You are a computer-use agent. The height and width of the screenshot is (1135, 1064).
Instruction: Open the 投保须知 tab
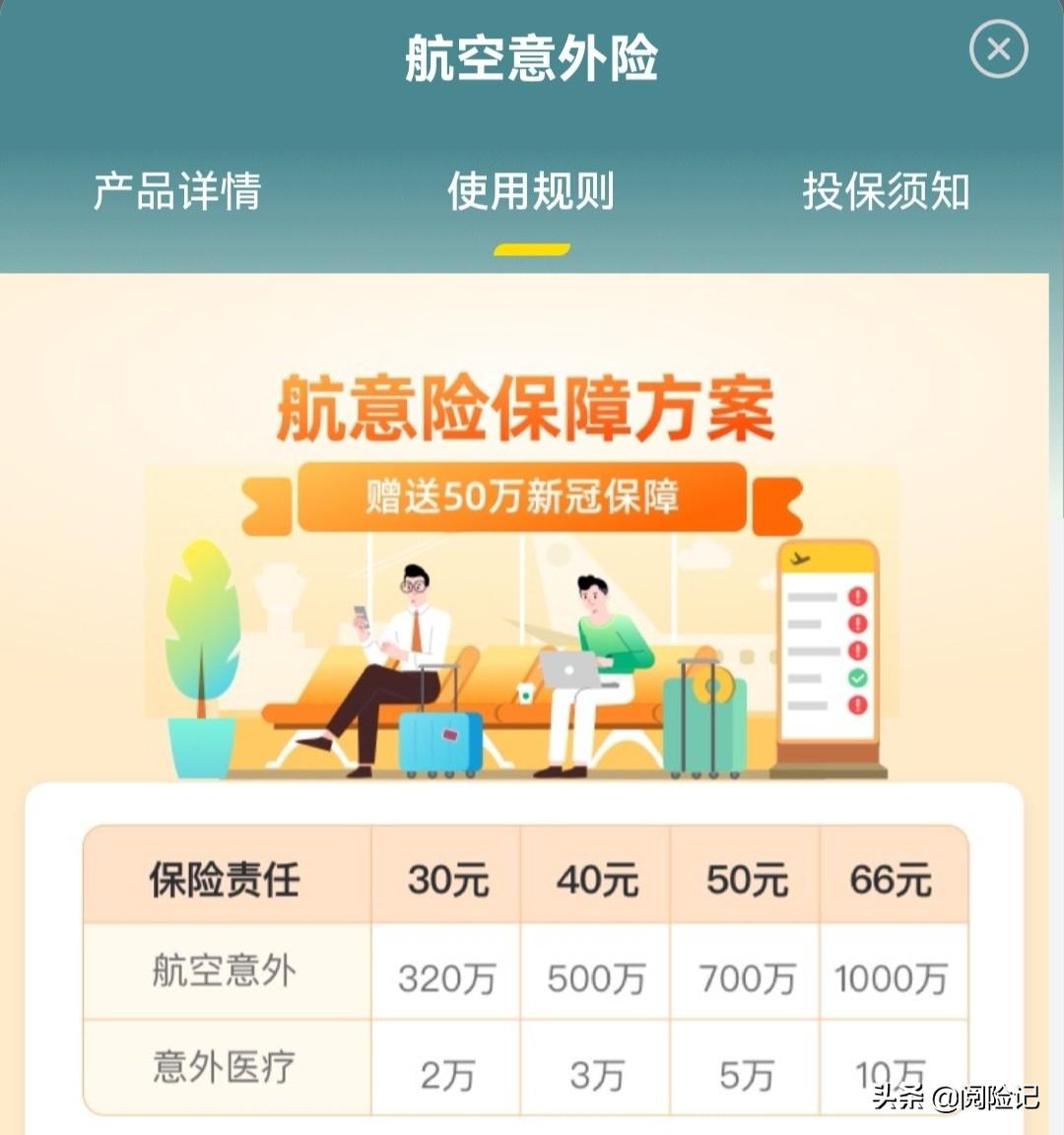coord(886,191)
